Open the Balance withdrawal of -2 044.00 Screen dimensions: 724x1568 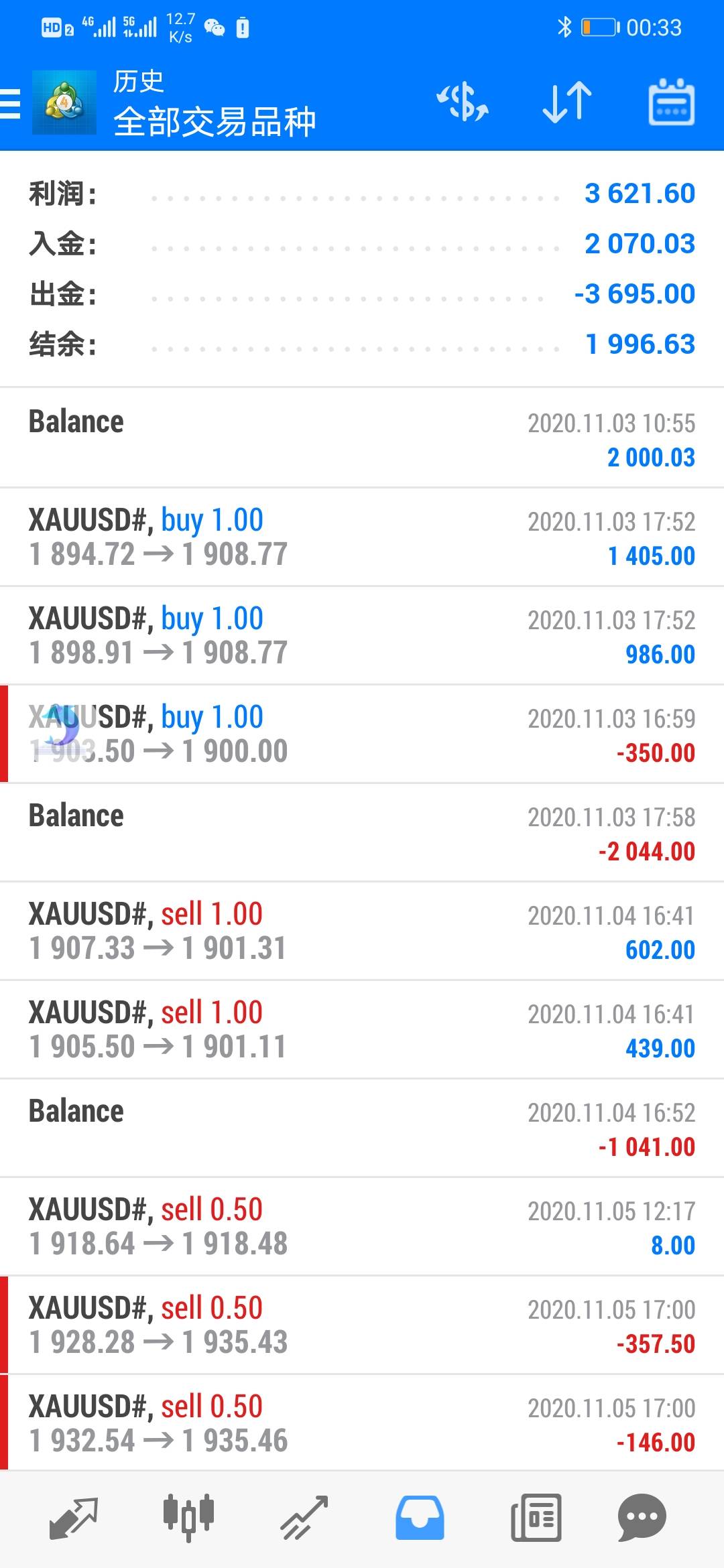362,833
